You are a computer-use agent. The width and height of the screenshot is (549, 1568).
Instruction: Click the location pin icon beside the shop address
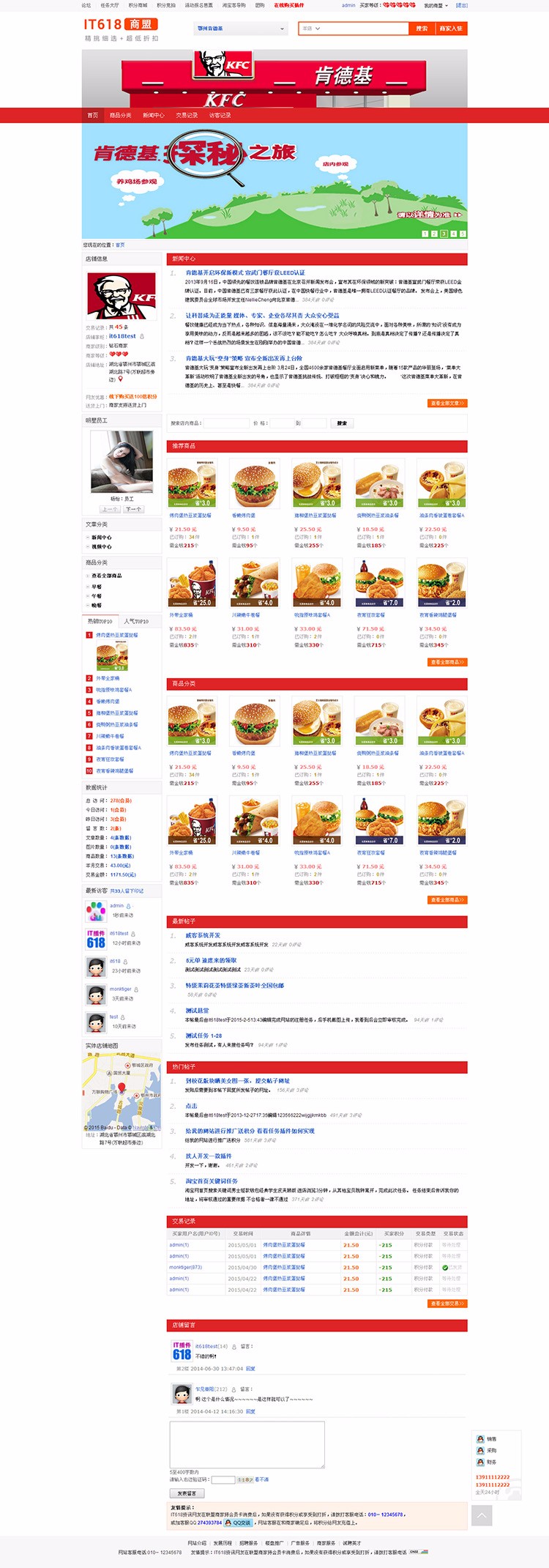[121, 379]
